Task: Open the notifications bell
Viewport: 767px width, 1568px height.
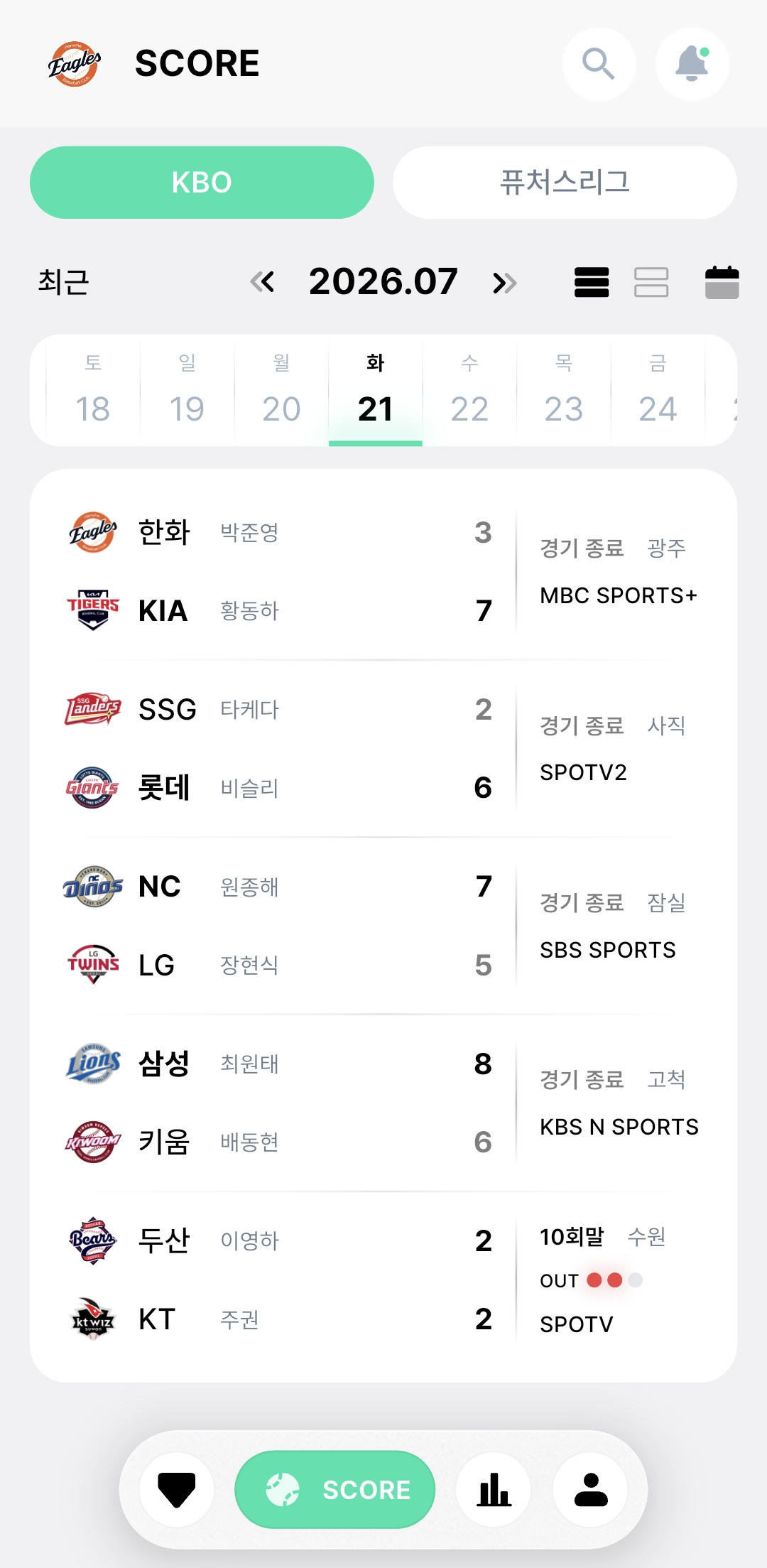Action: [692, 64]
